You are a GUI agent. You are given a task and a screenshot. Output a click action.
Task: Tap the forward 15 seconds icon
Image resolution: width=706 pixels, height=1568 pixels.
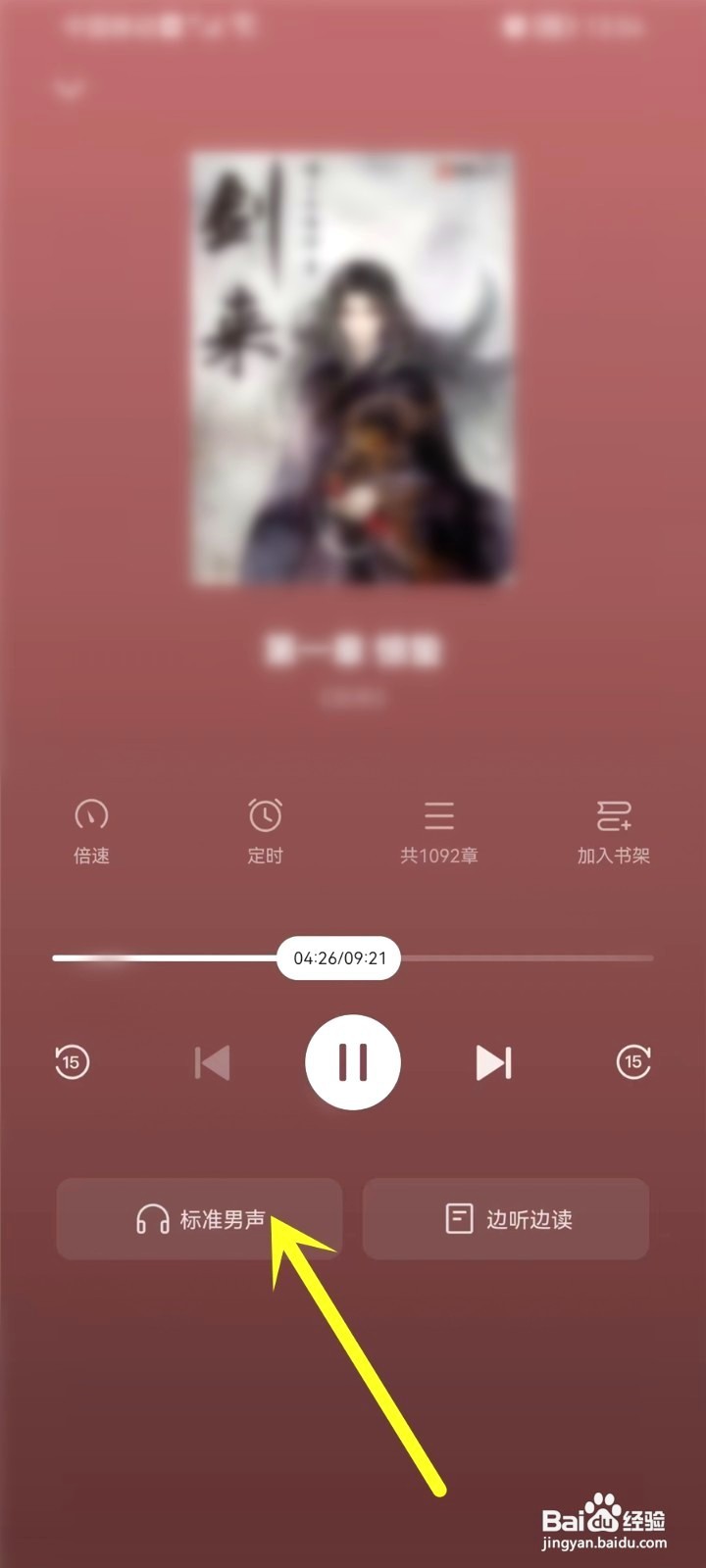point(635,1062)
